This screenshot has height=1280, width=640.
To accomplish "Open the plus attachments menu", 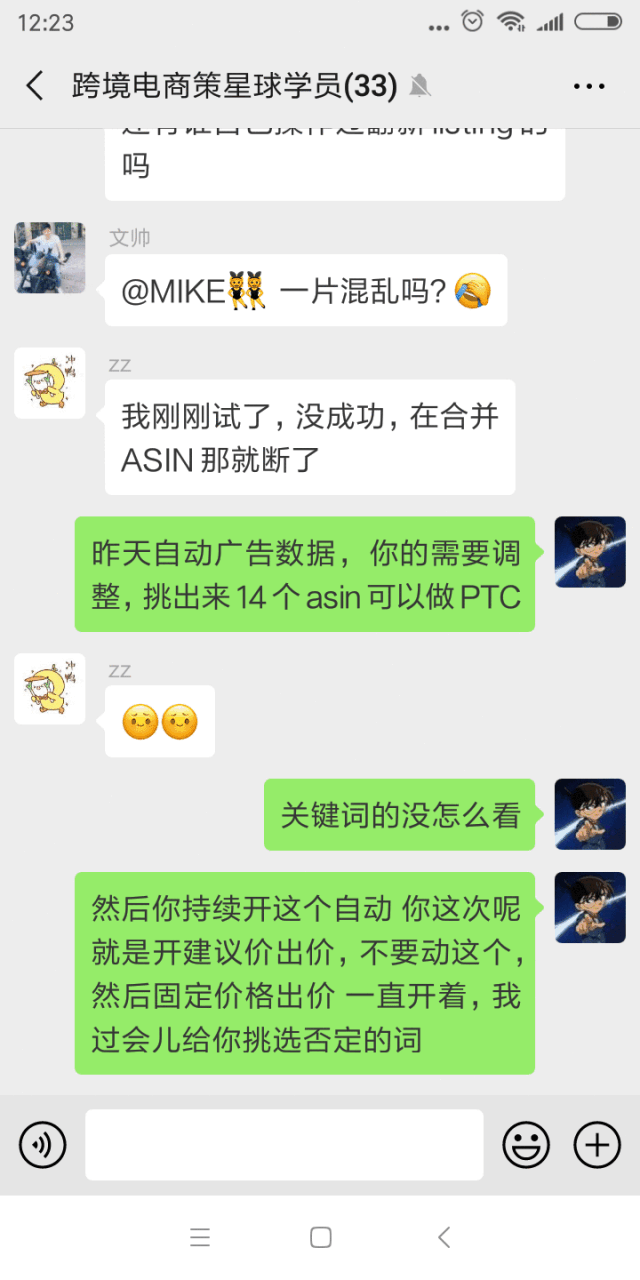I will click(x=597, y=1144).
